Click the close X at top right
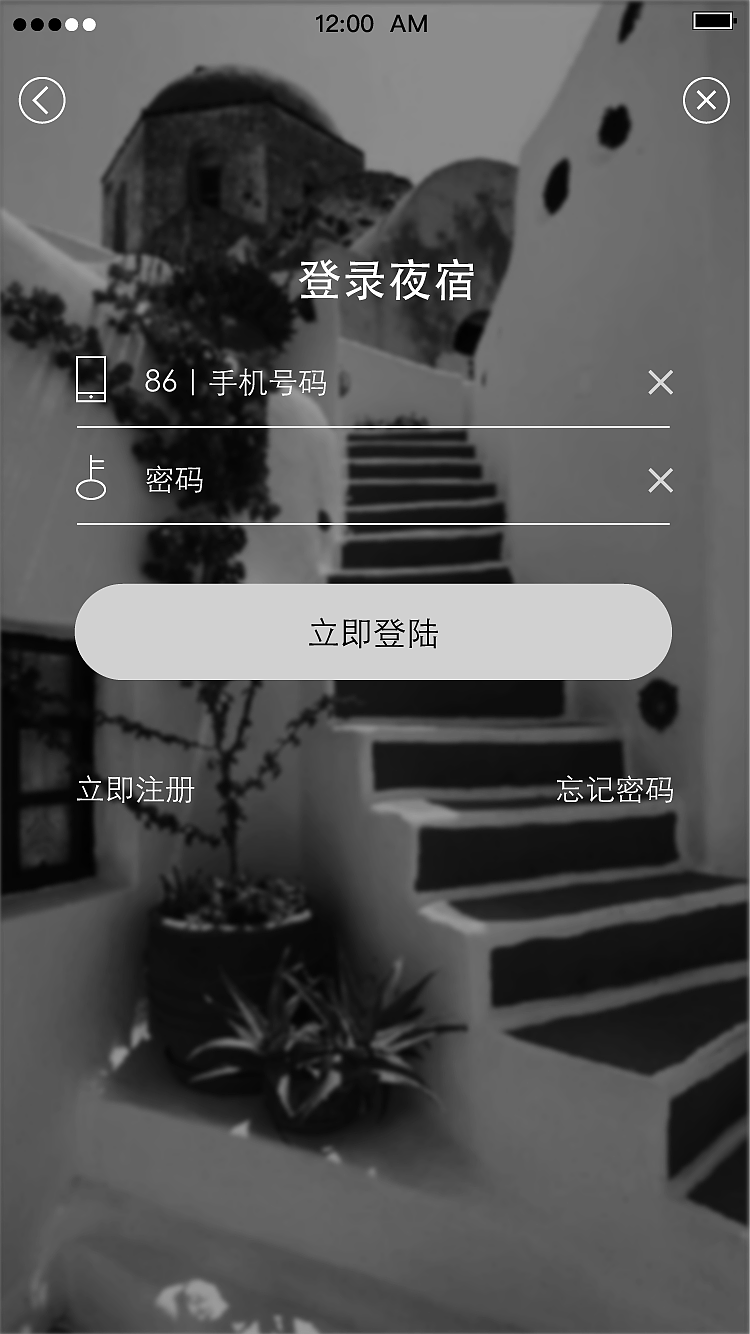The width and height of the screenshot is (750, 1334). click(x=709, y=100)
